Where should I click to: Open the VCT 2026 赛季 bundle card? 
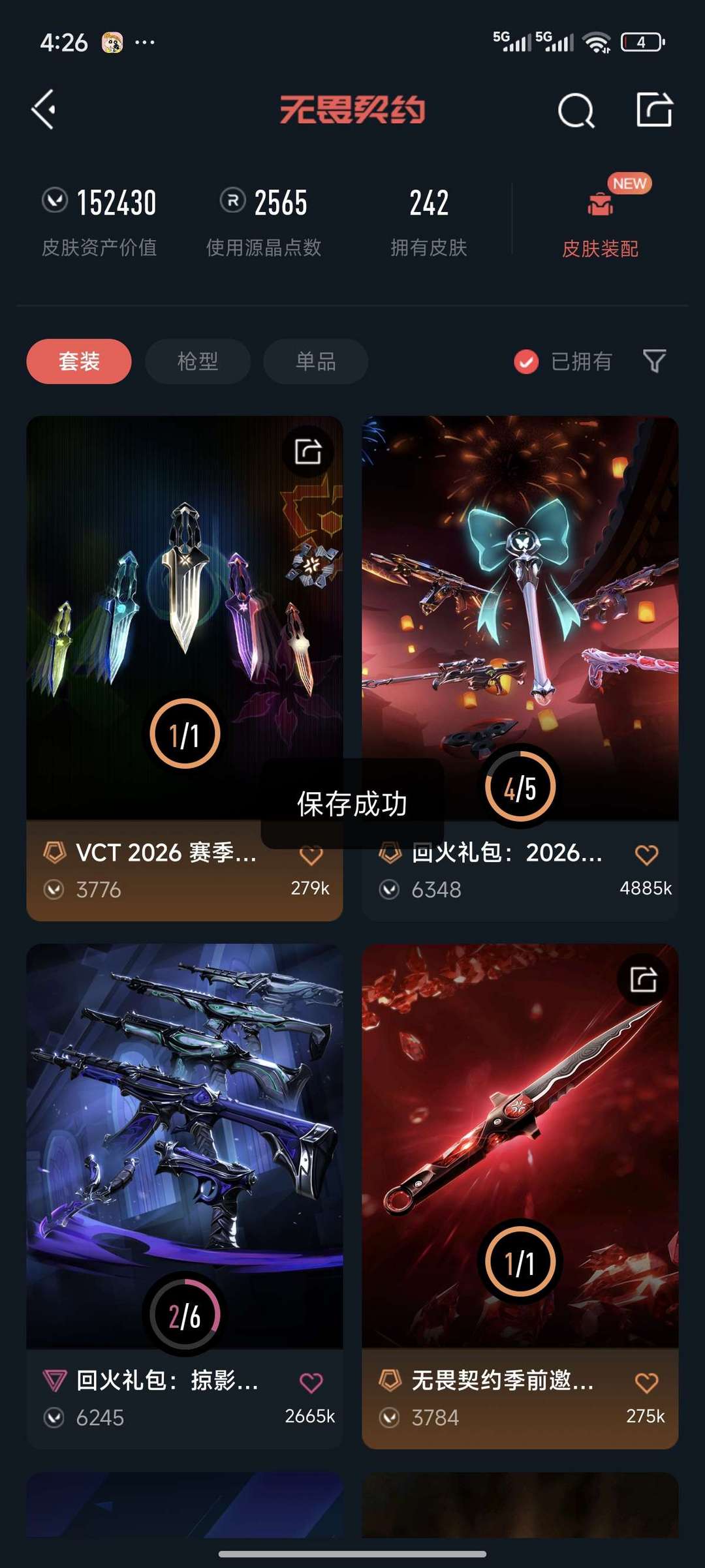185,668
